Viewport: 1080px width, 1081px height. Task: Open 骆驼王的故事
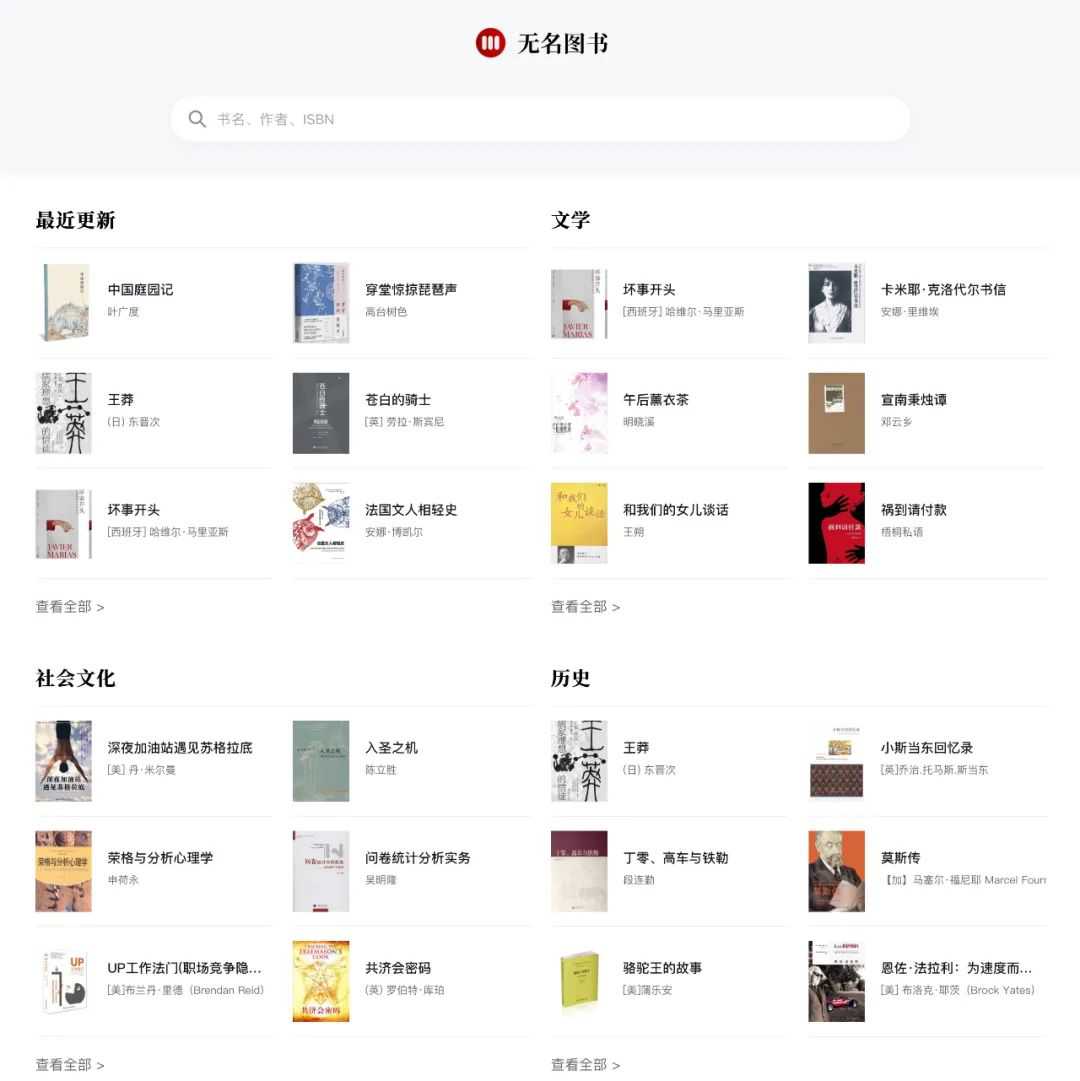[x=662, y=968]
